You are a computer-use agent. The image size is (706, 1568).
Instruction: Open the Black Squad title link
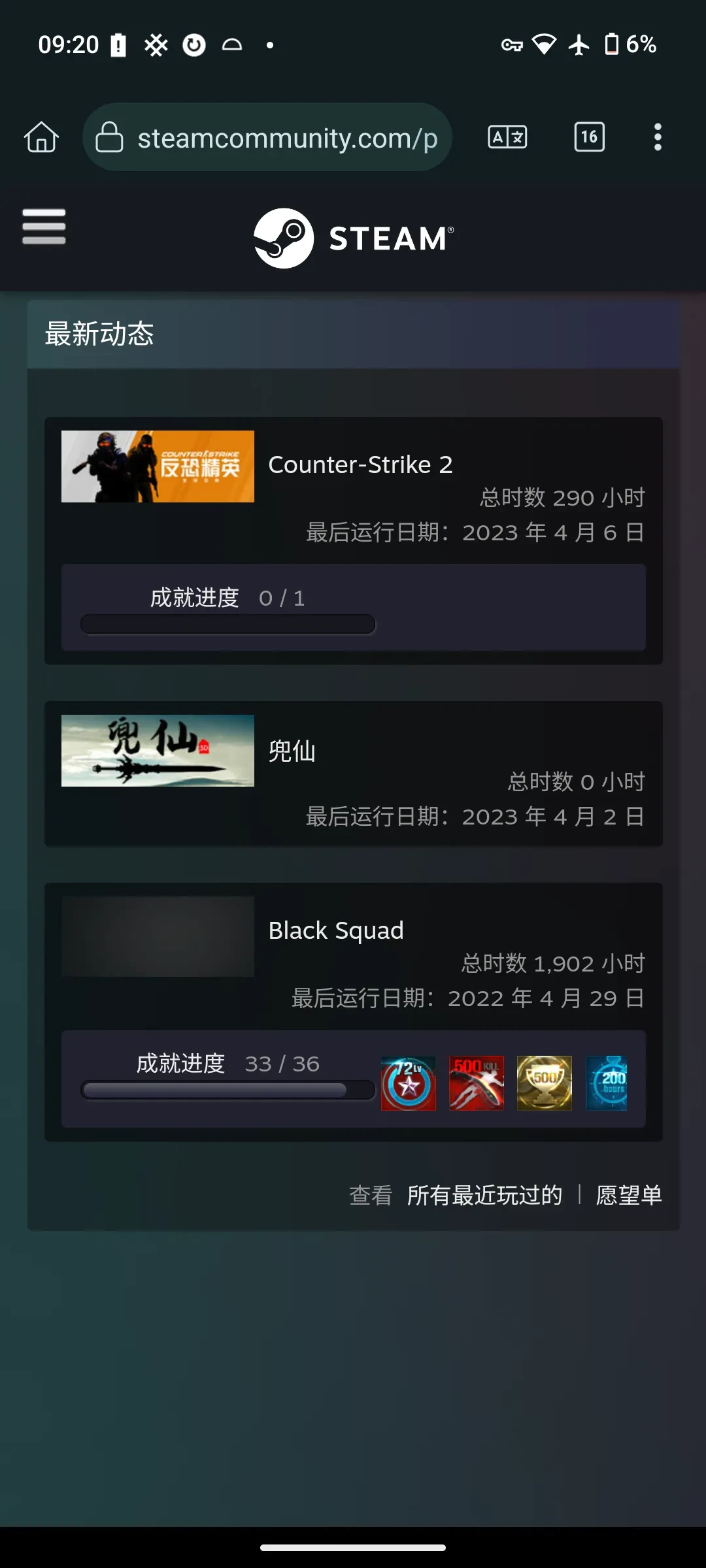coord(336,930)
